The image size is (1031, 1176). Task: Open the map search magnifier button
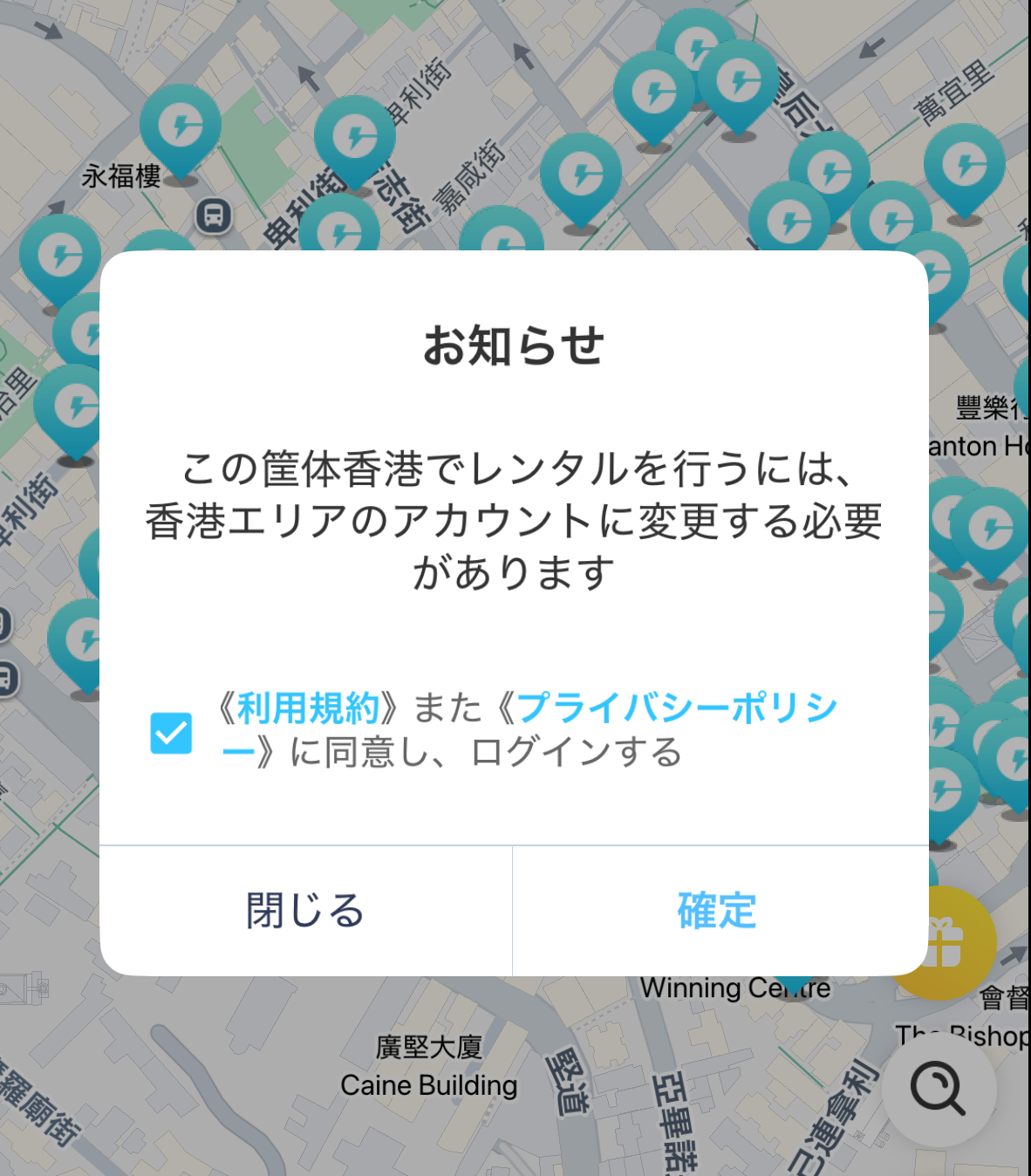(938, 1090)
